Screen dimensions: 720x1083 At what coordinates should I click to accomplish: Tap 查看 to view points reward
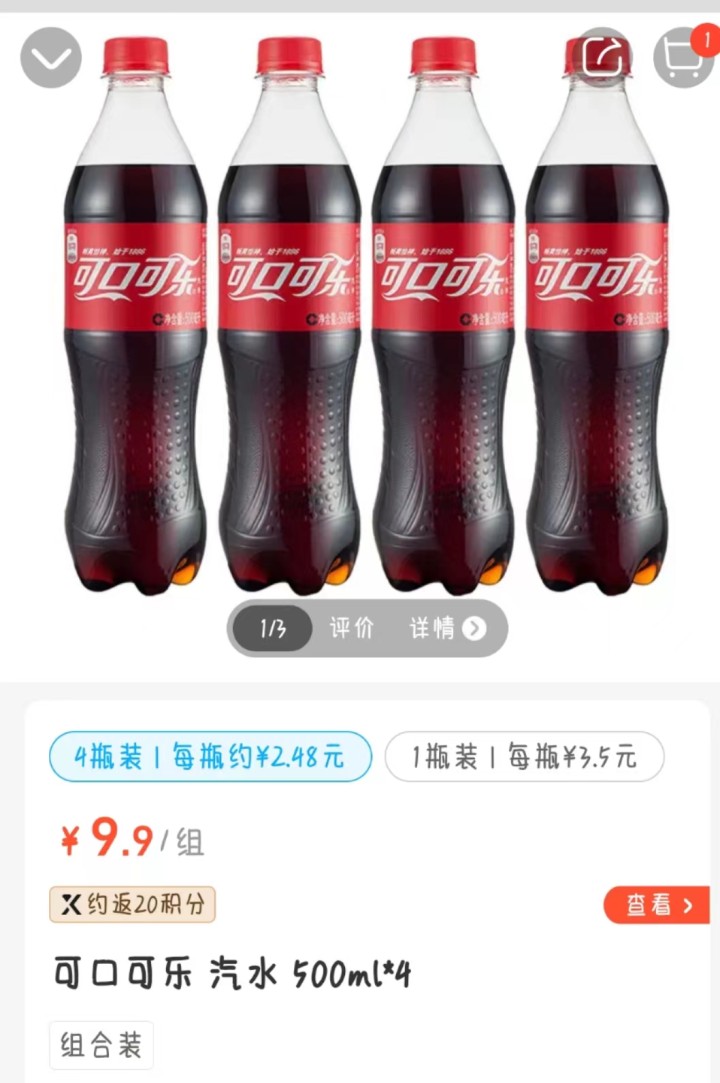click(657, 905)
